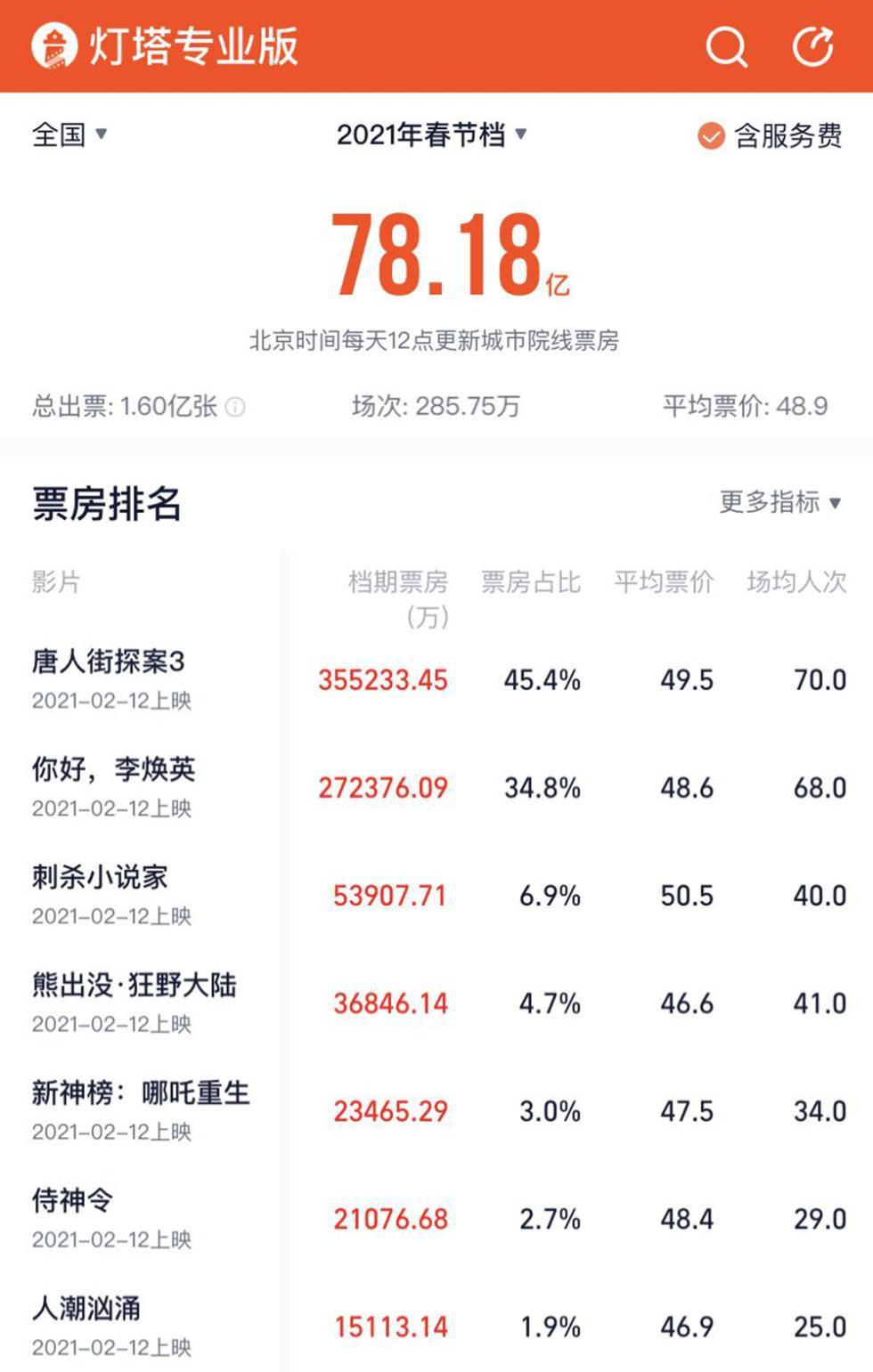The height and width of the screenshot is (1372, 873).
Task: Click the orange checkmark icon before 含服务费
Action: [x=710, y=138]
